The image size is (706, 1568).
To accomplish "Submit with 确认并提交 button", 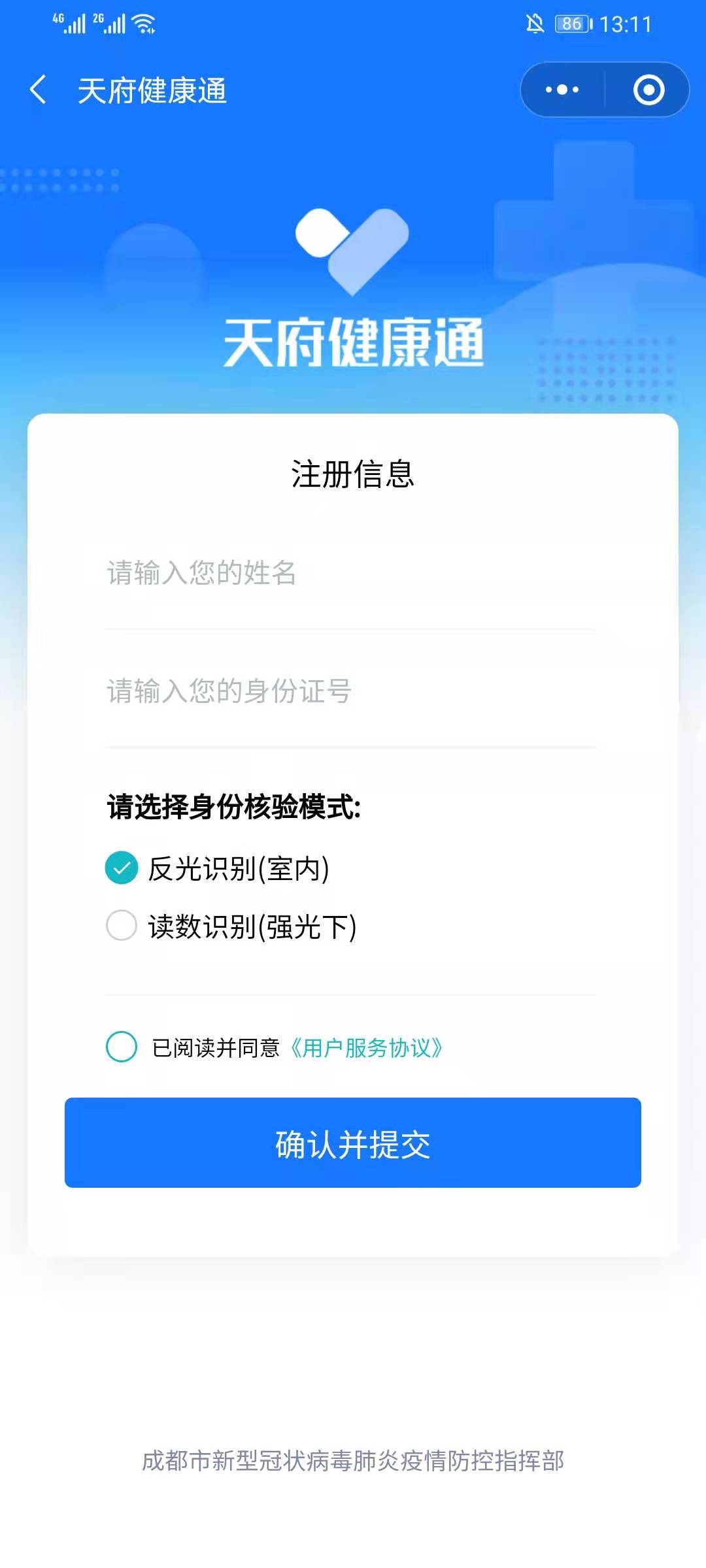I will coord(353,1143).
